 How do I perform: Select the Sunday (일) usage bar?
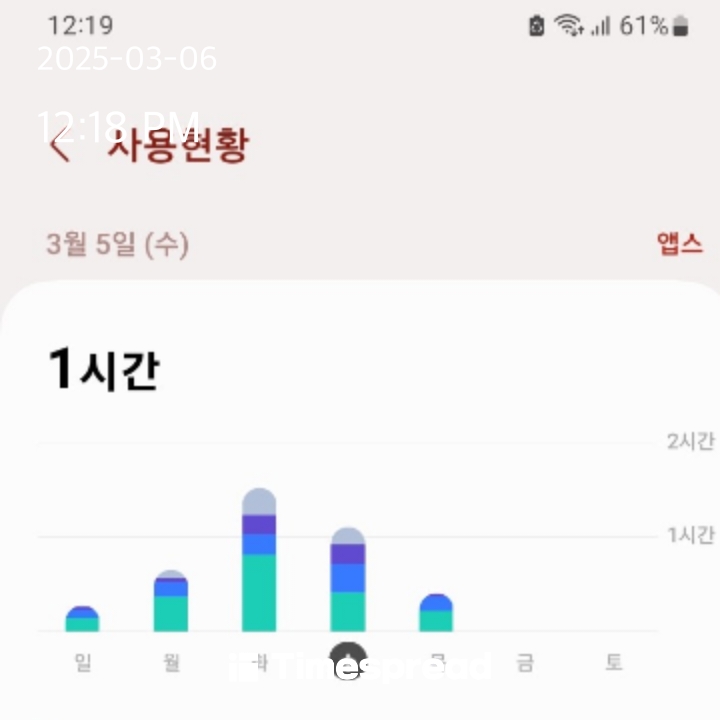point(82,619)
